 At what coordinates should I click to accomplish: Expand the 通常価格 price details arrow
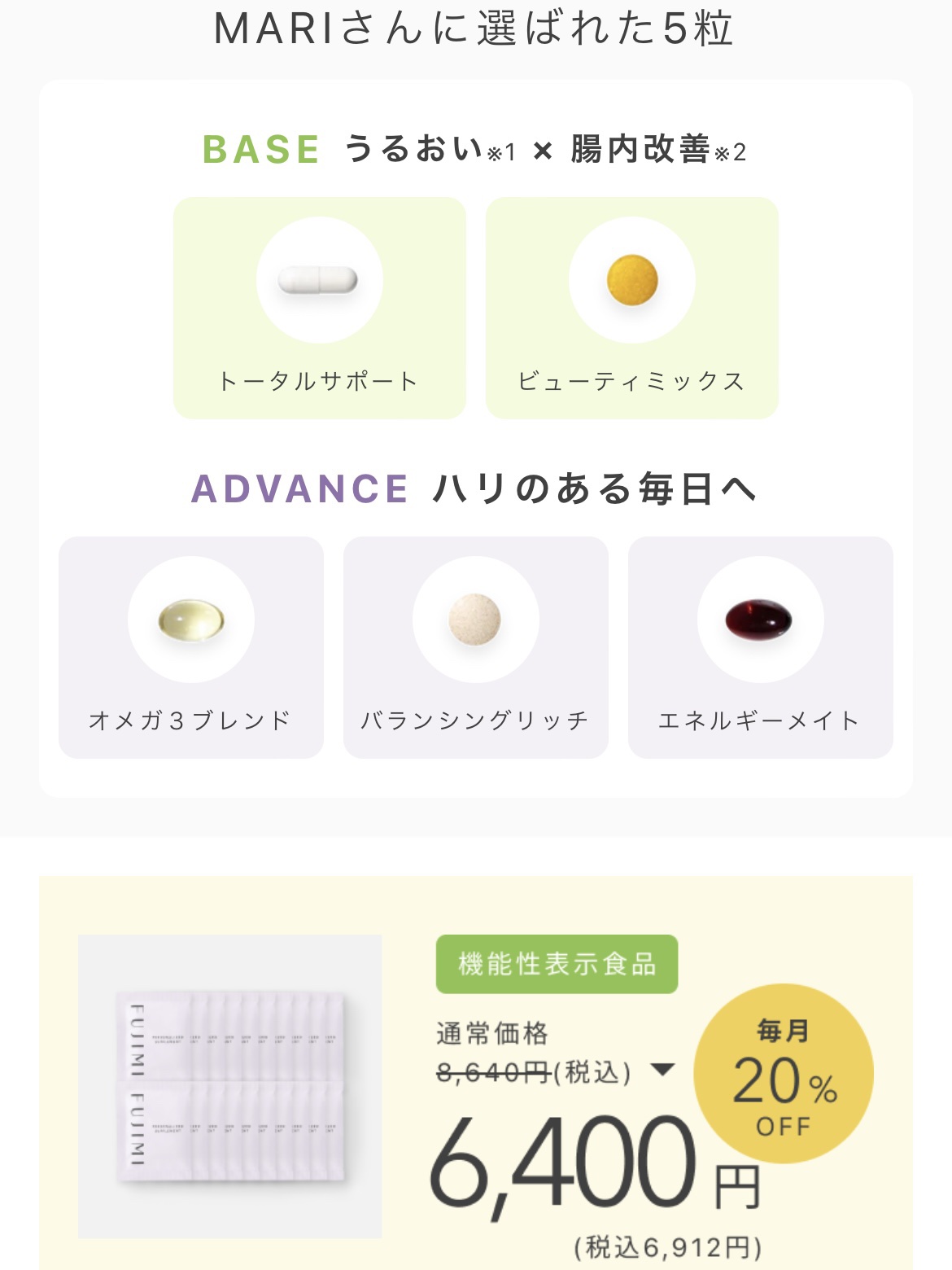tap(664, 1070)
